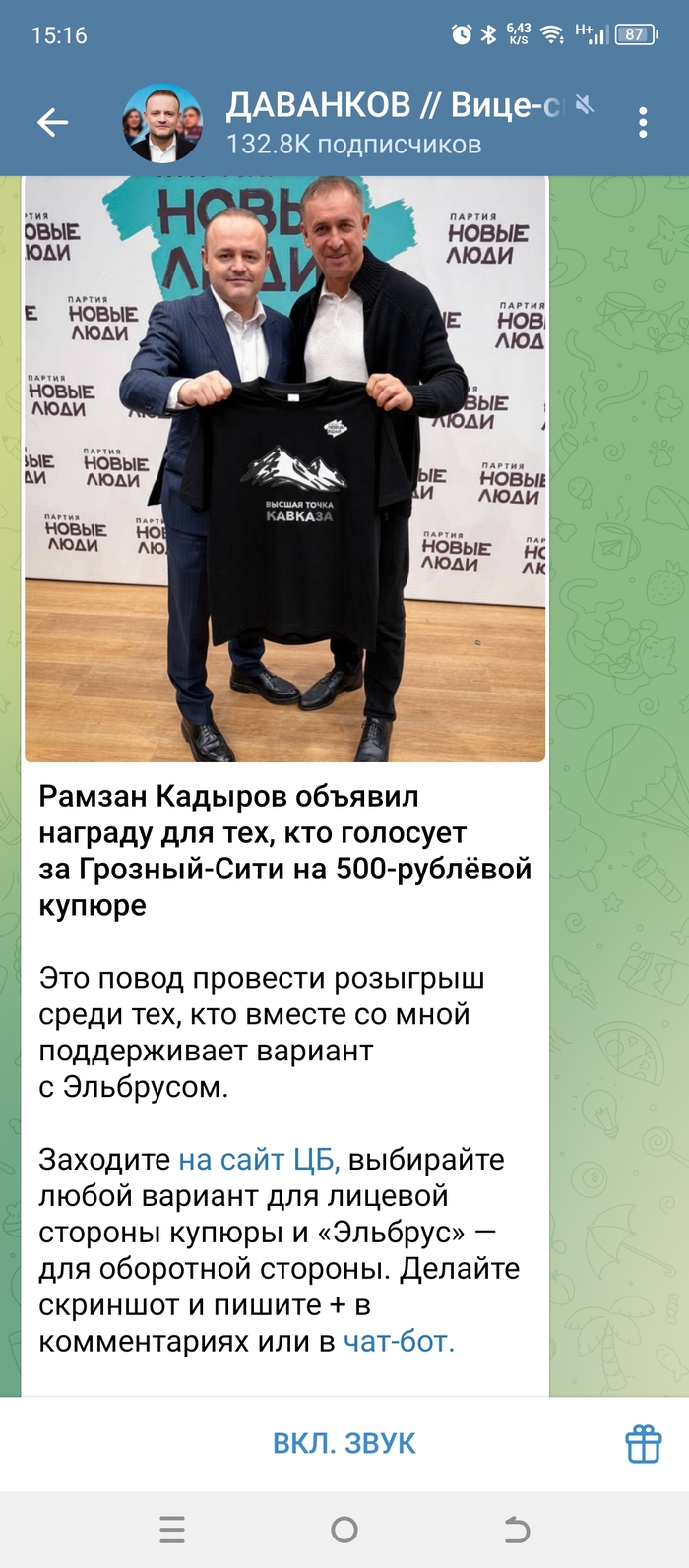This screenshot has width=689, height=1568.
Task: Unmute channel with ВКЛ. ЗВУК
Action: pos(344,1443)
